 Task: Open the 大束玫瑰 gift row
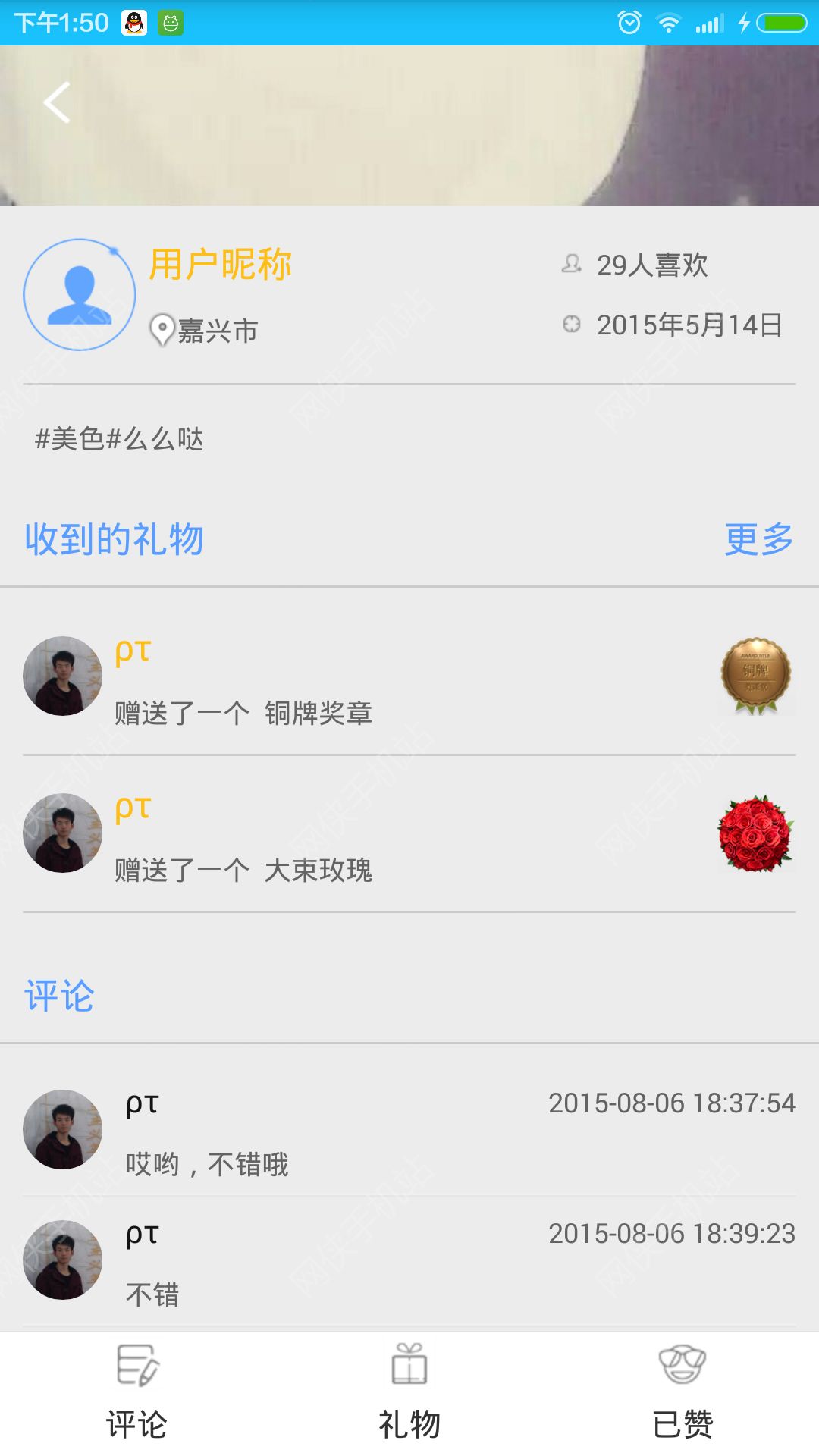pos(409,834)
